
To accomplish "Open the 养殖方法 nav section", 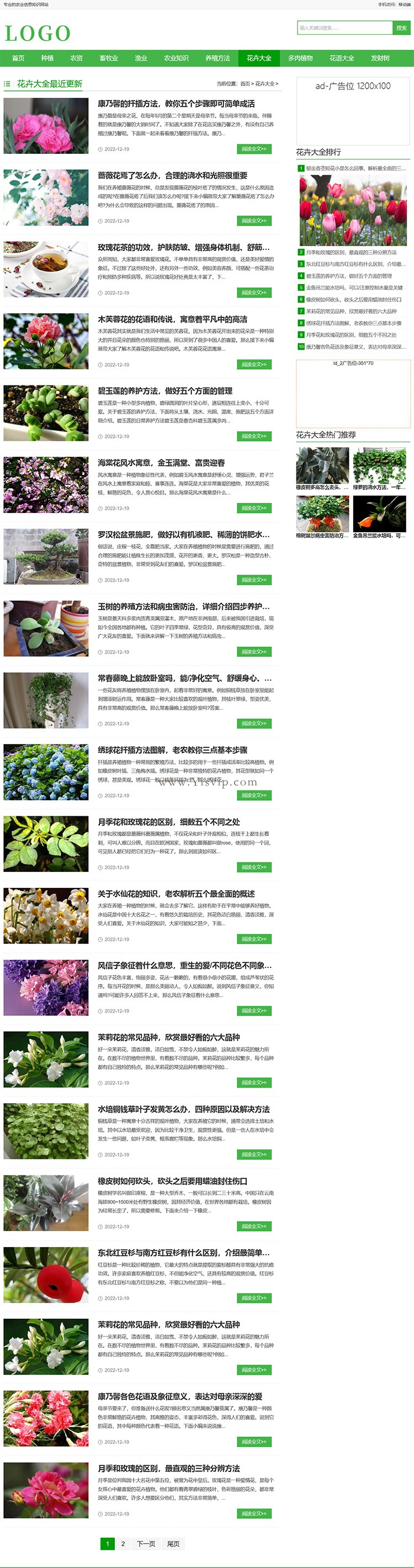I will coord(217,58).
